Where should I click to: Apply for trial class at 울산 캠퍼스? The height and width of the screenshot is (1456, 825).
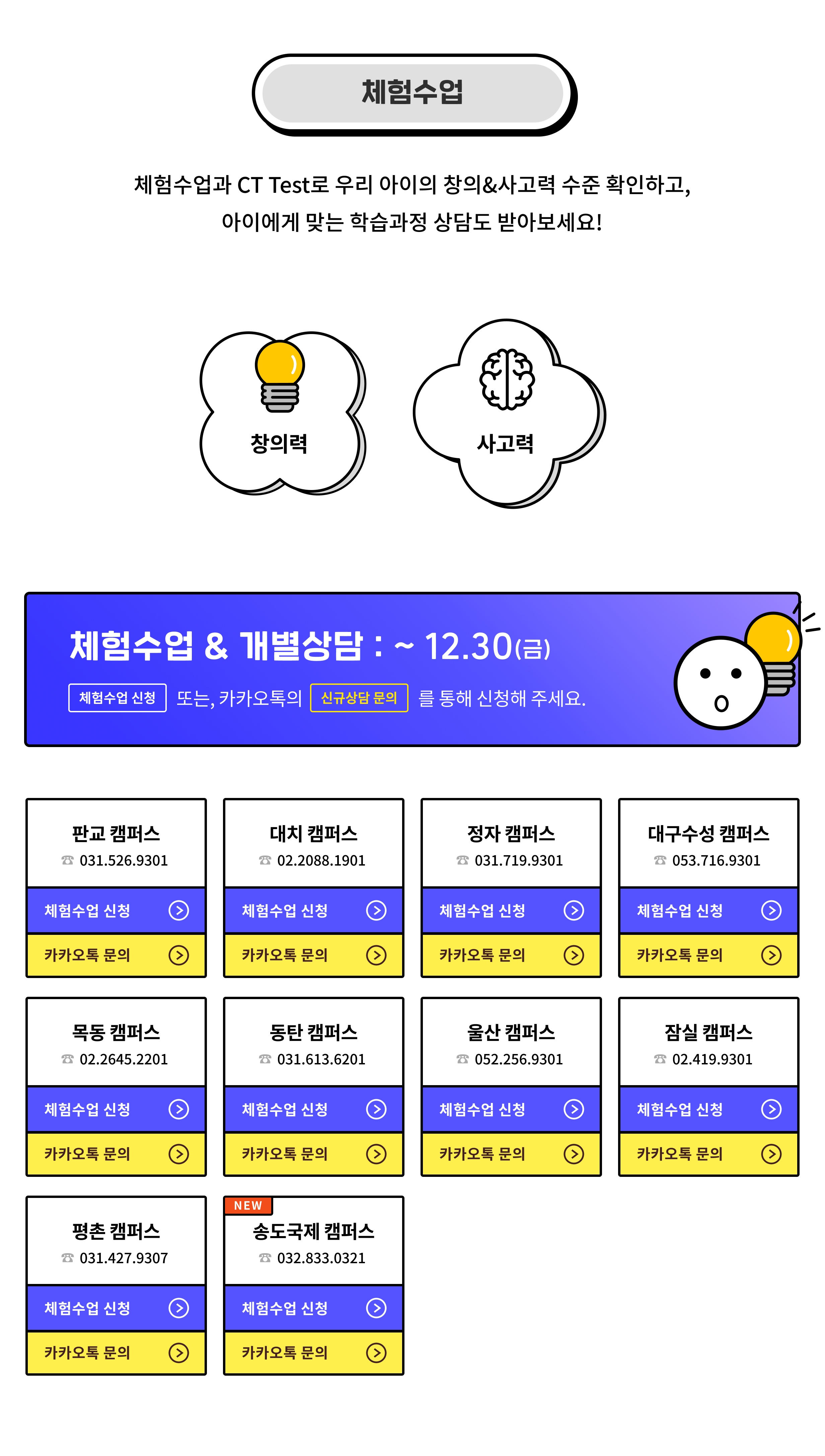coord(511,1109)
